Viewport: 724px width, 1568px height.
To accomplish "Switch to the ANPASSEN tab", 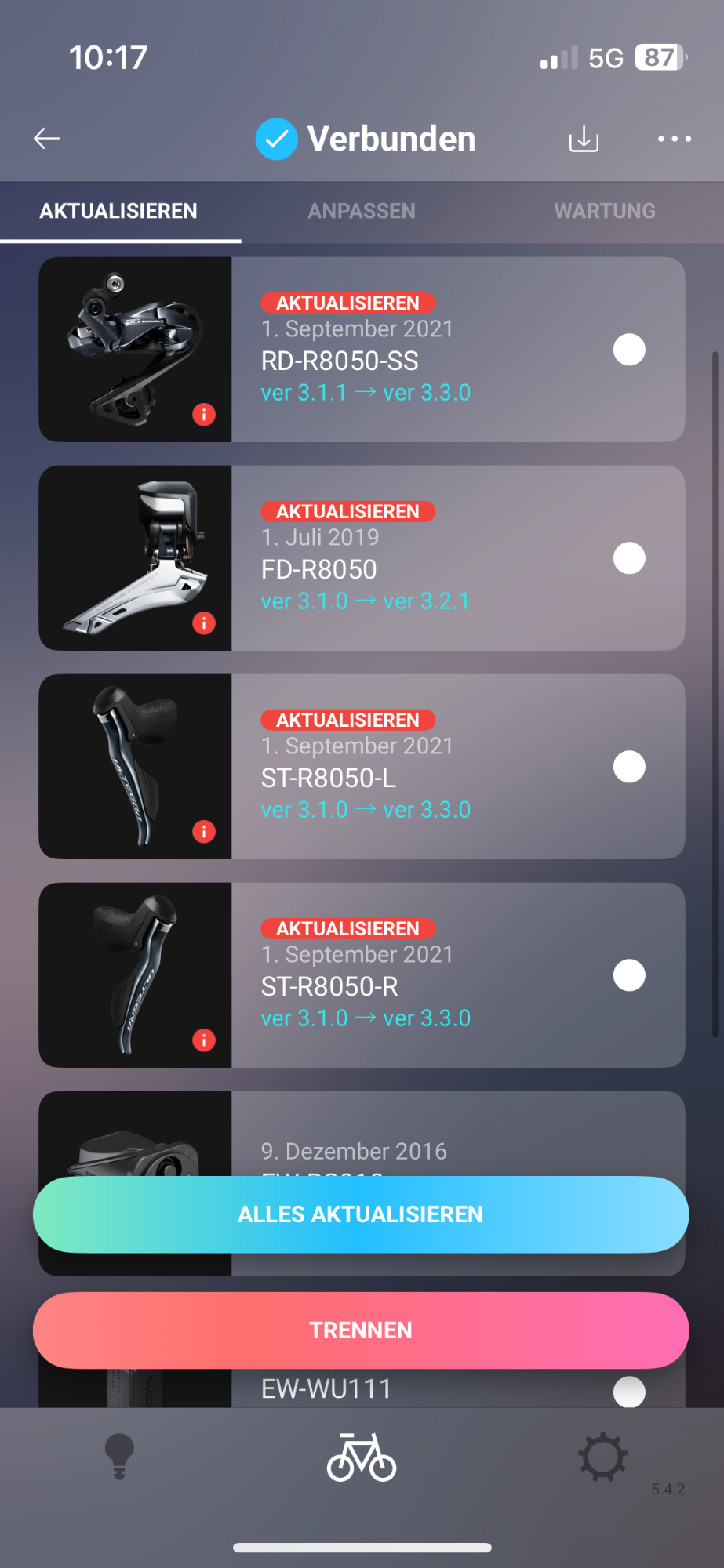I will click(362, 211).
